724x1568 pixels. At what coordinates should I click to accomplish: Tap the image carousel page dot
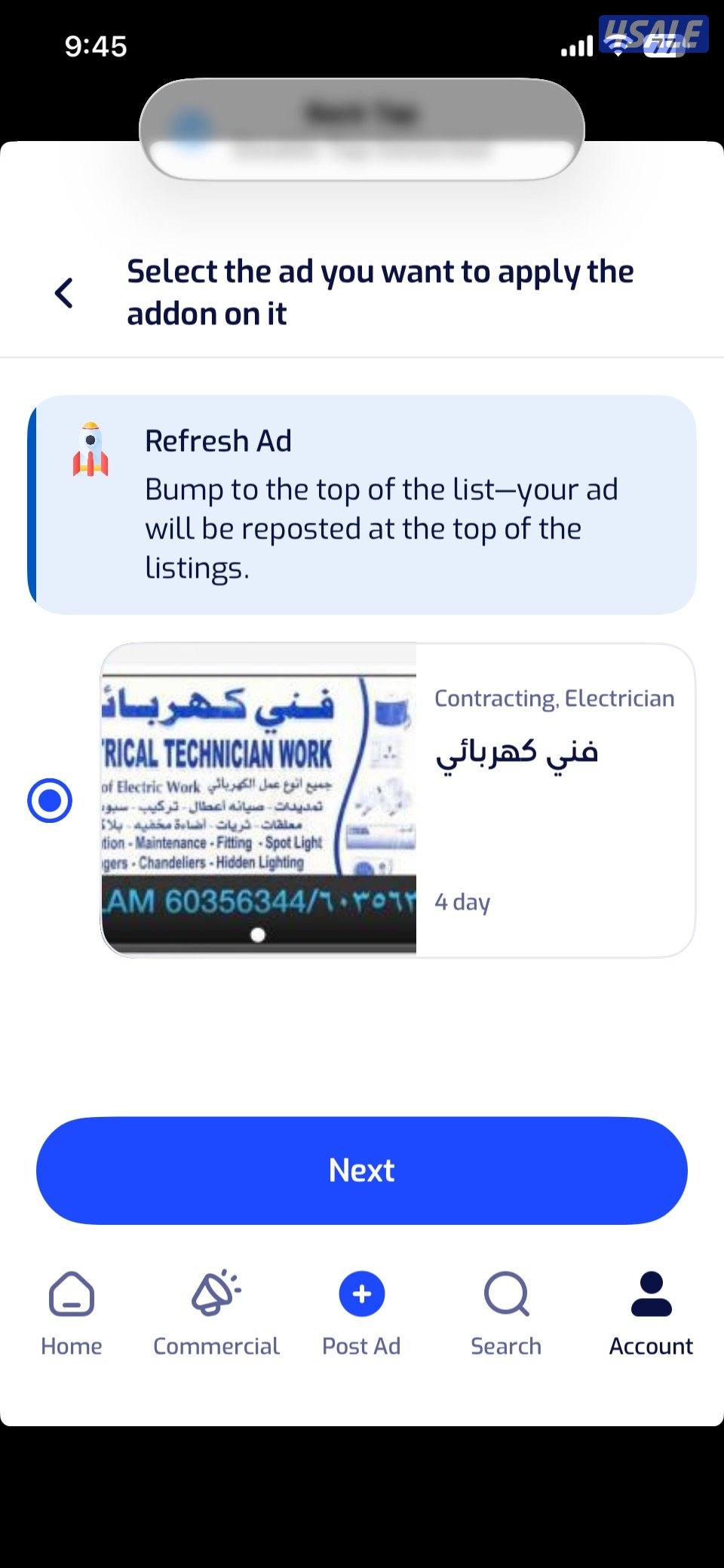pyautogui.click(x=257, y=935)
